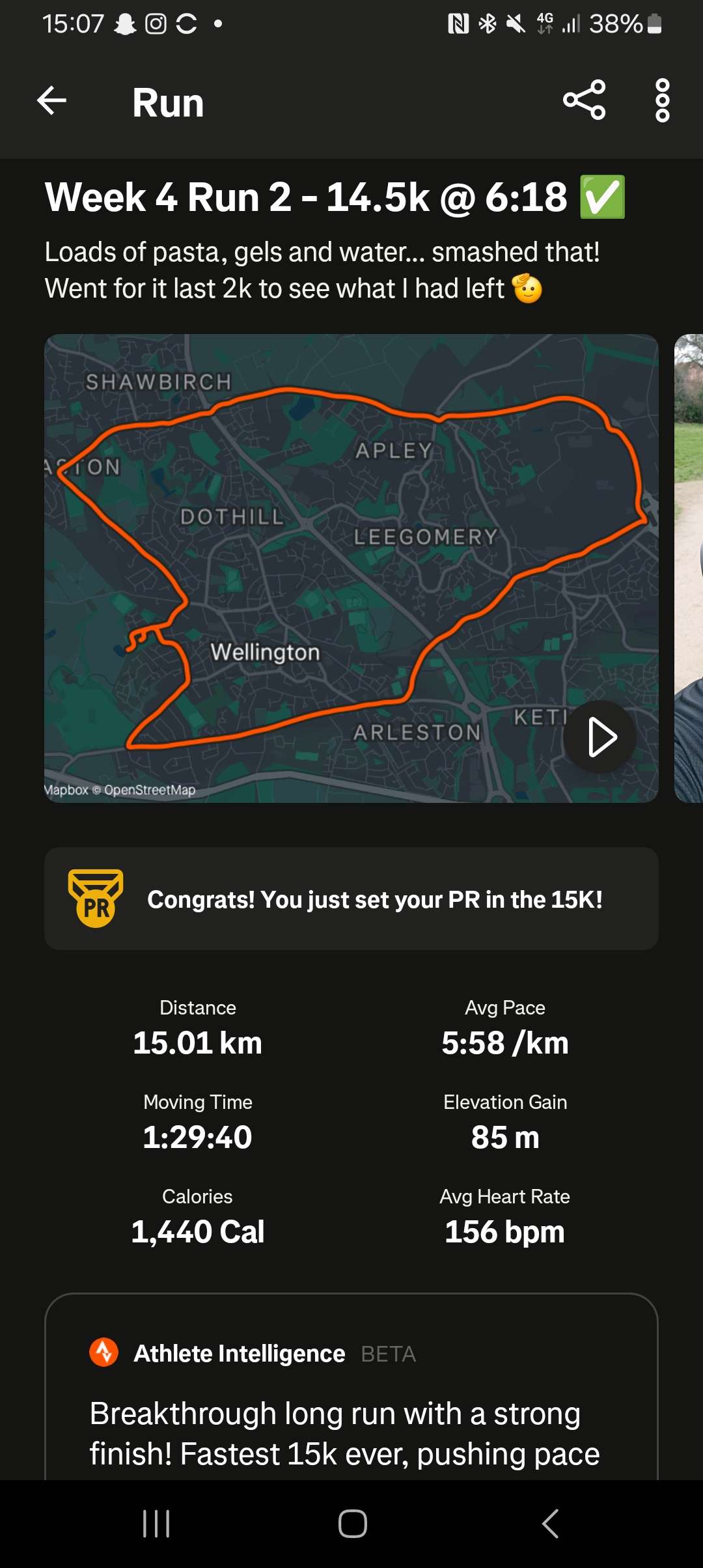This screenshot has width=703, height=1568.
Task: Share this run activity
Action: (x=584, y=100)
